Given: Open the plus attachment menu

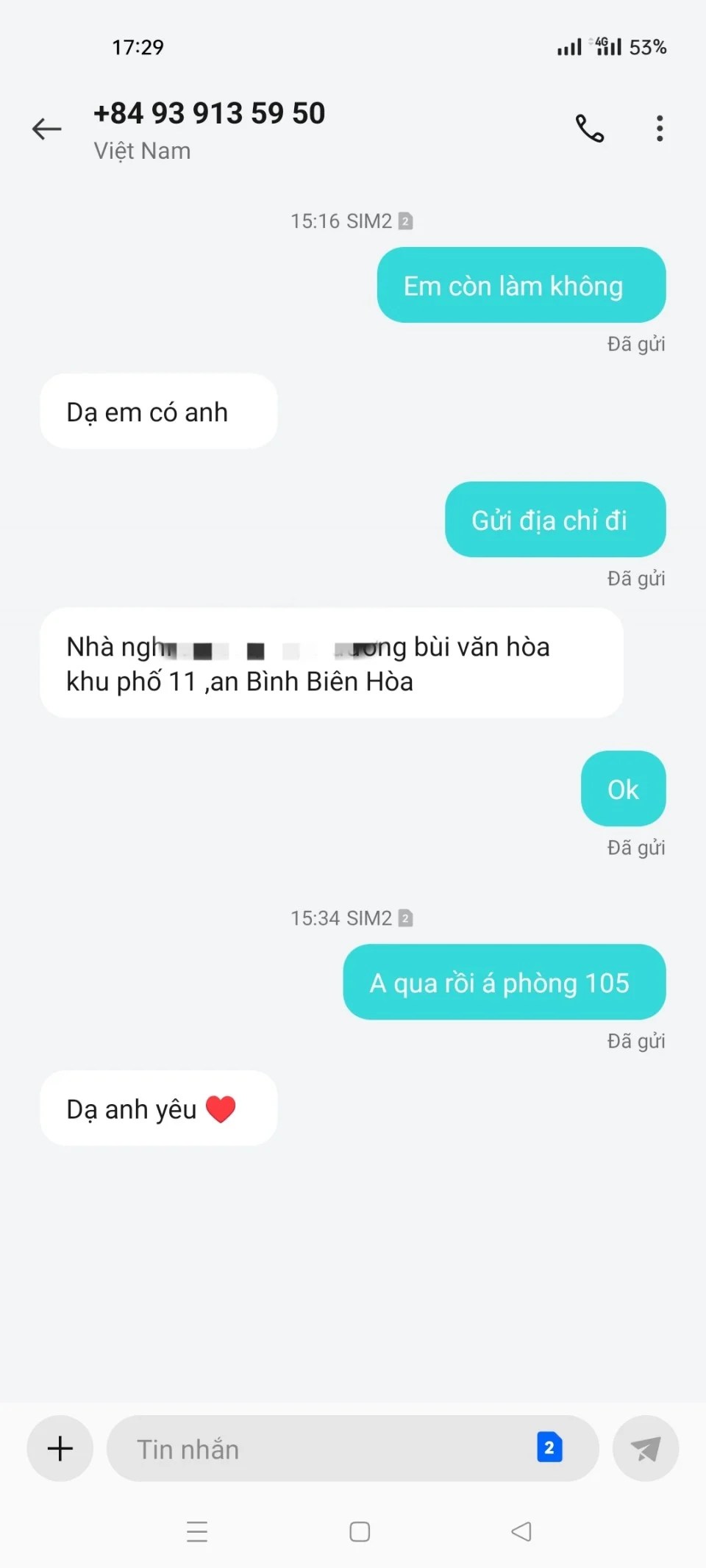Looking at the screenshot, I should coord(60,1448).
